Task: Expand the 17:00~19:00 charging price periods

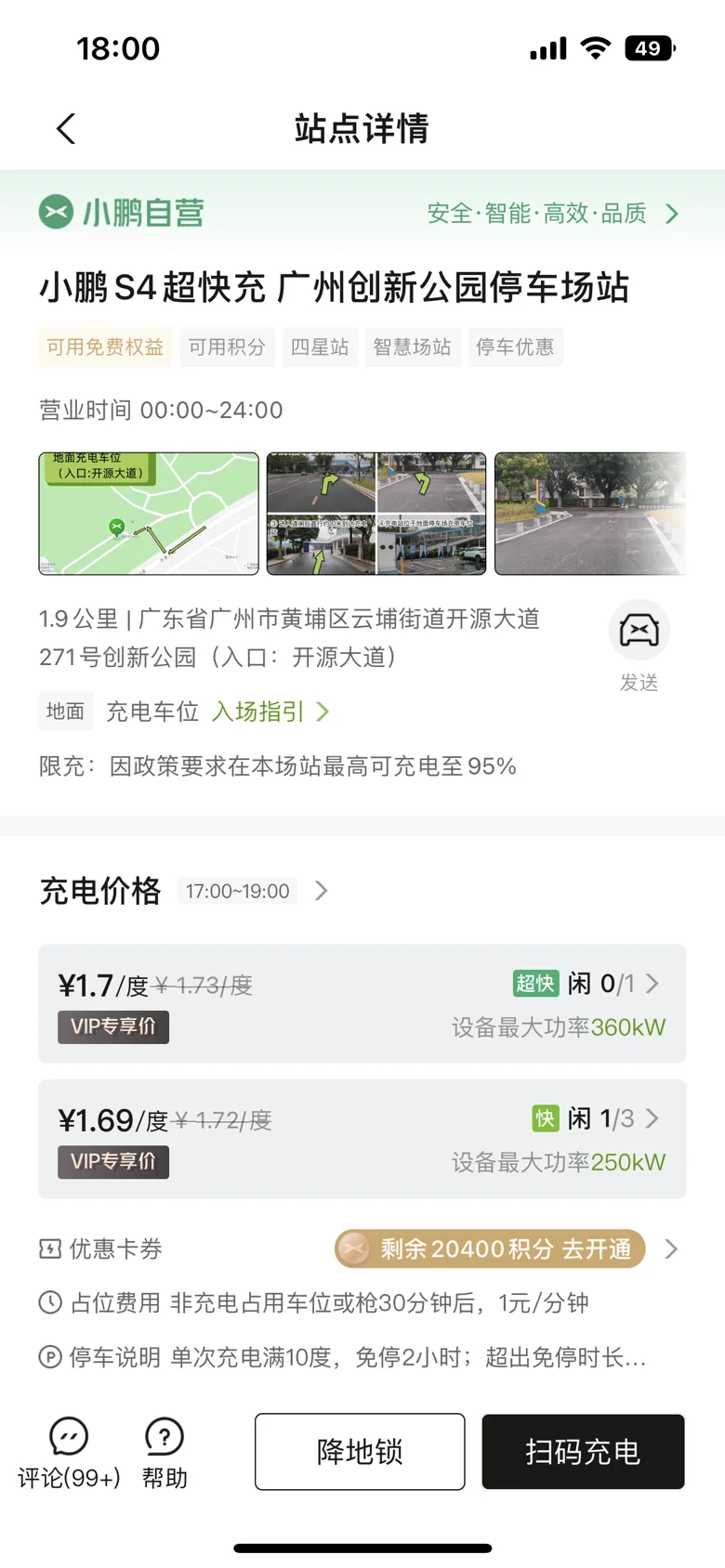Action: (x=253, y=891)
